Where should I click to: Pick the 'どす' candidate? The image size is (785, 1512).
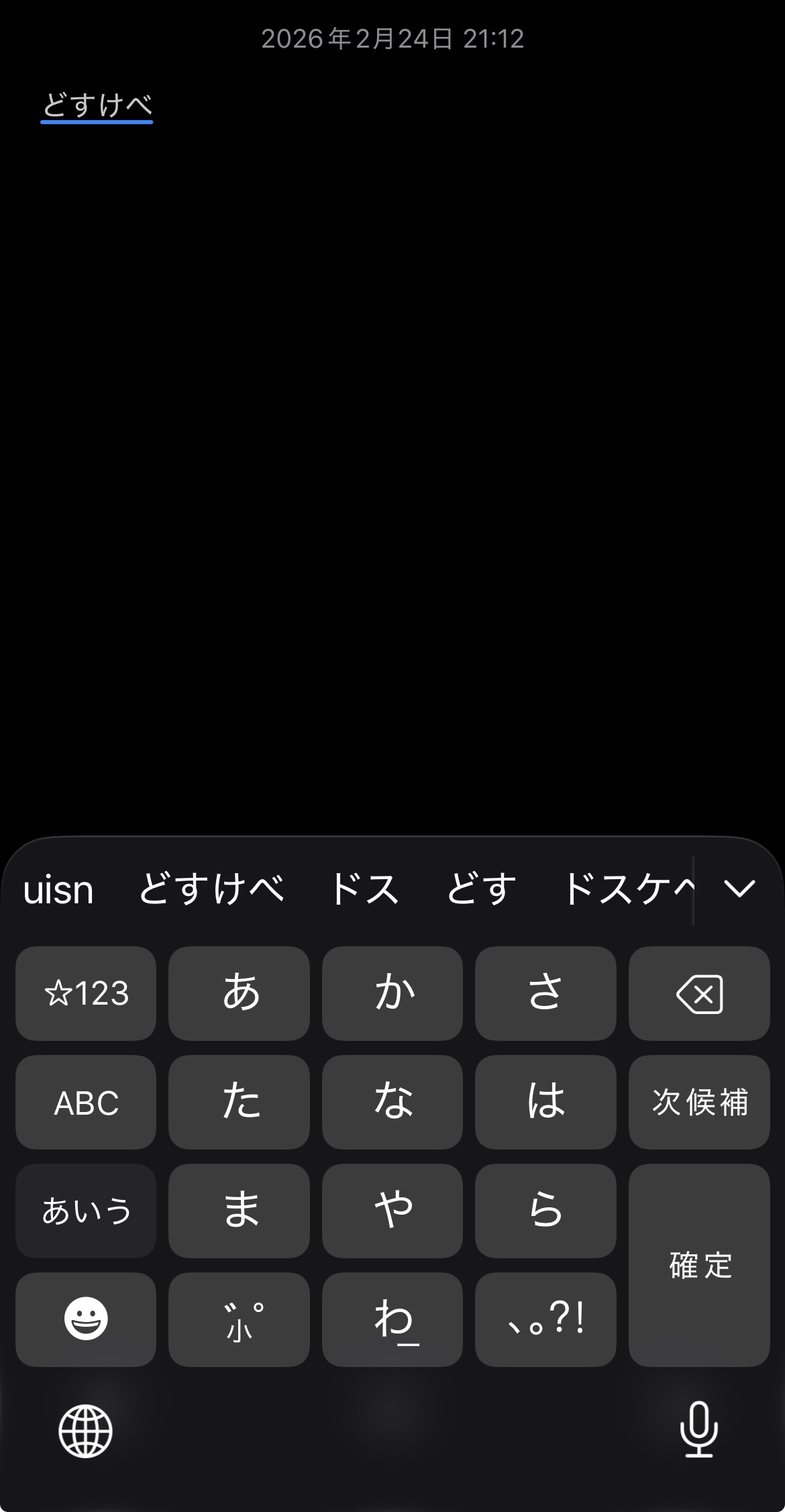point(481,890)
